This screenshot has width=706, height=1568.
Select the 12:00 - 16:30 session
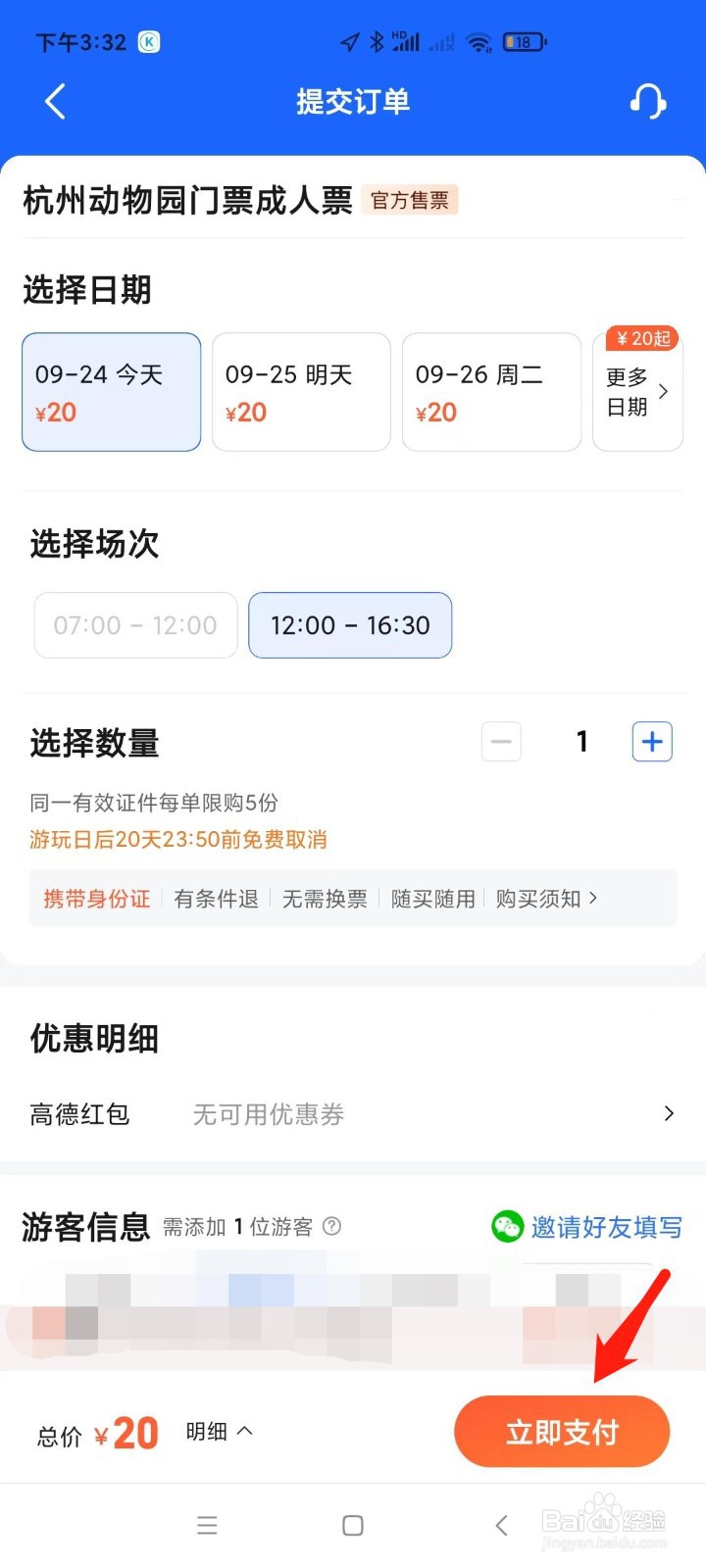[x=350, y=625]
